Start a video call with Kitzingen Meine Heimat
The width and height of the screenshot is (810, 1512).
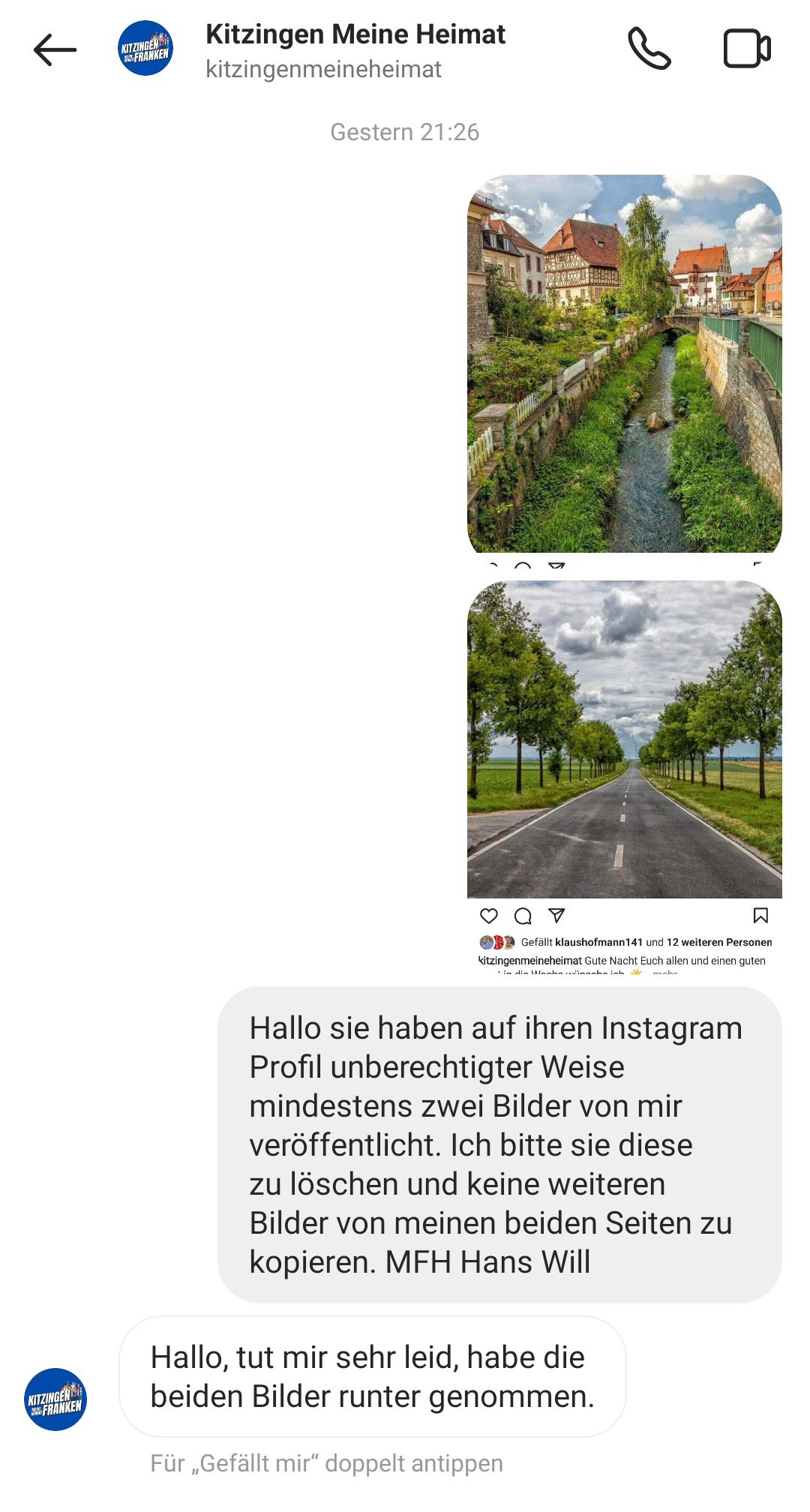[747, 49]
